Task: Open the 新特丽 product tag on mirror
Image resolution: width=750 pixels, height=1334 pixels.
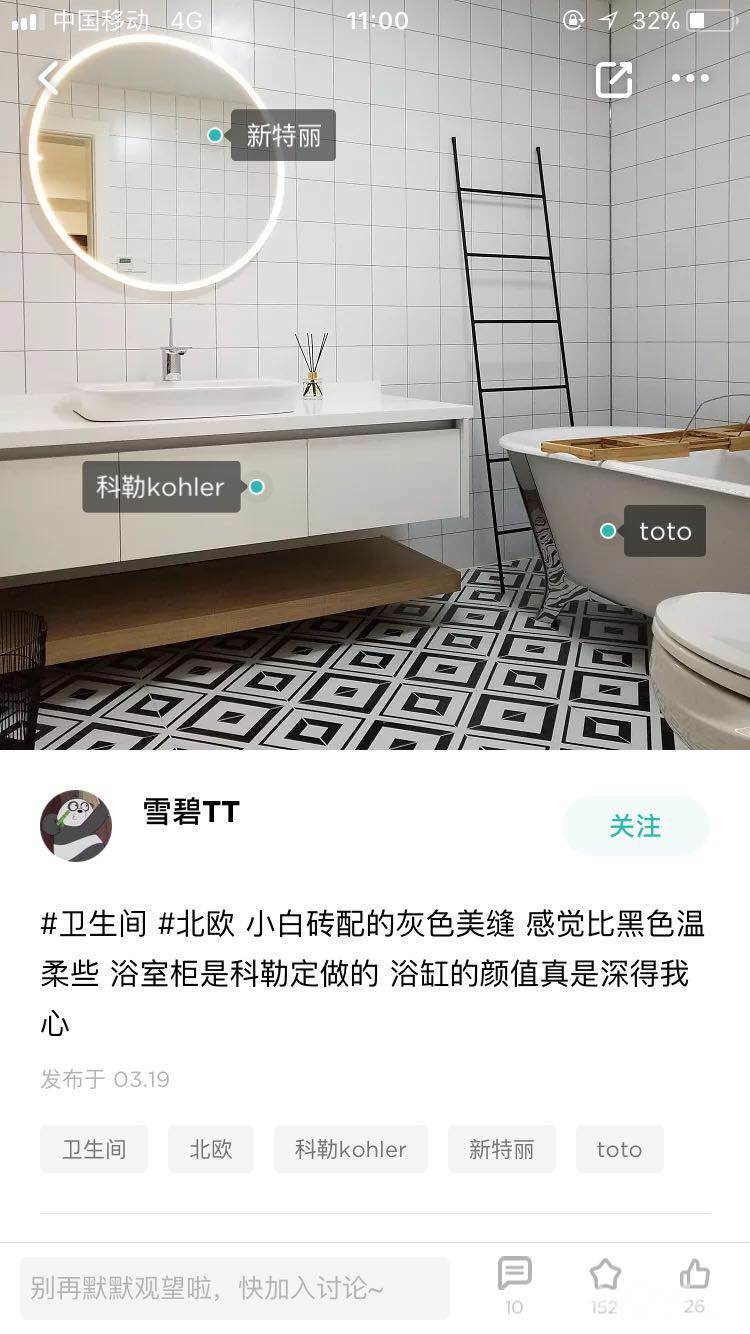Action: tap(283, 135)
